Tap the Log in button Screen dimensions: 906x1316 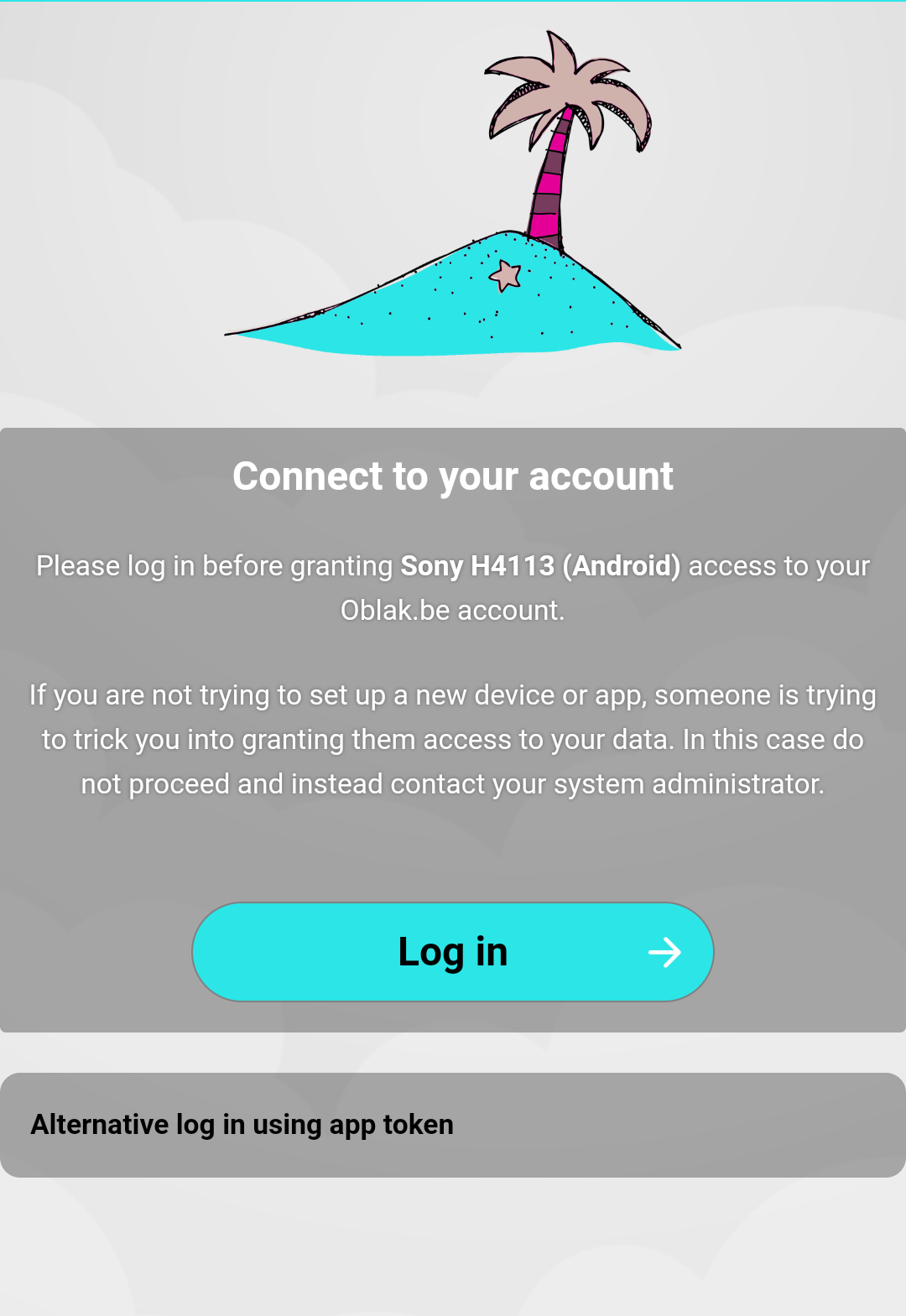(x=453, y=952)
